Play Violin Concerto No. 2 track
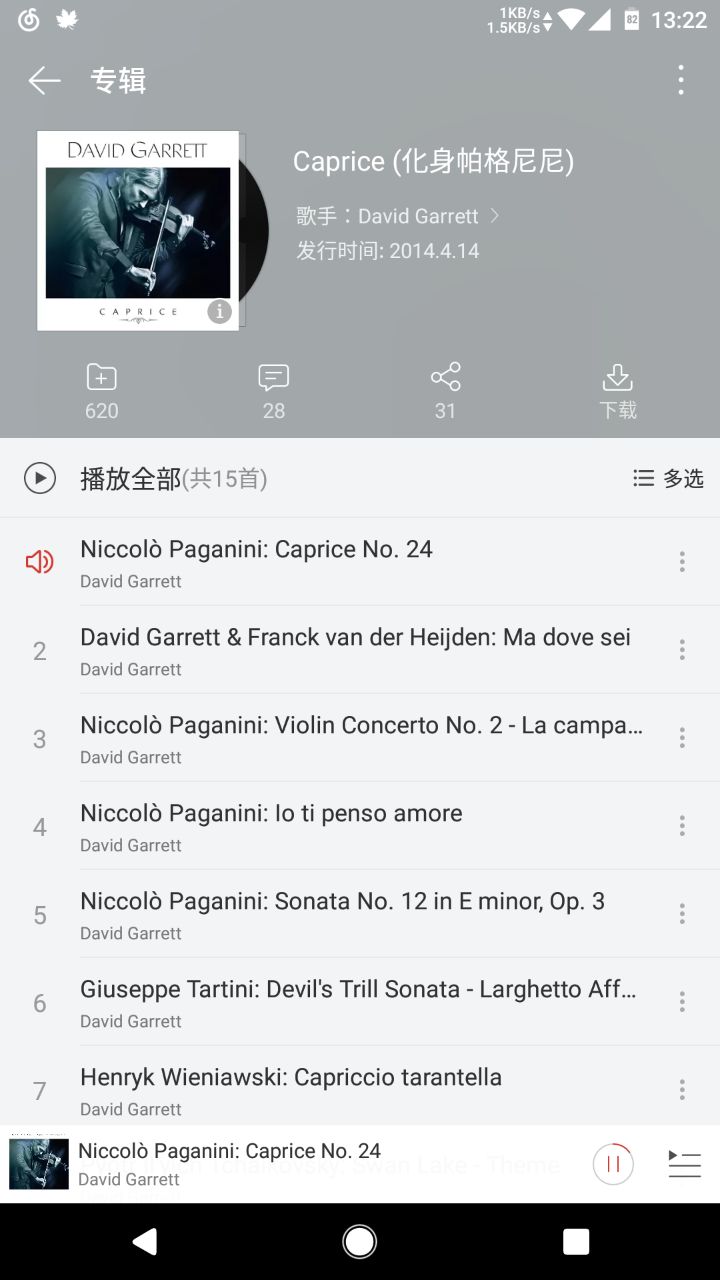 tap(360, 737)
